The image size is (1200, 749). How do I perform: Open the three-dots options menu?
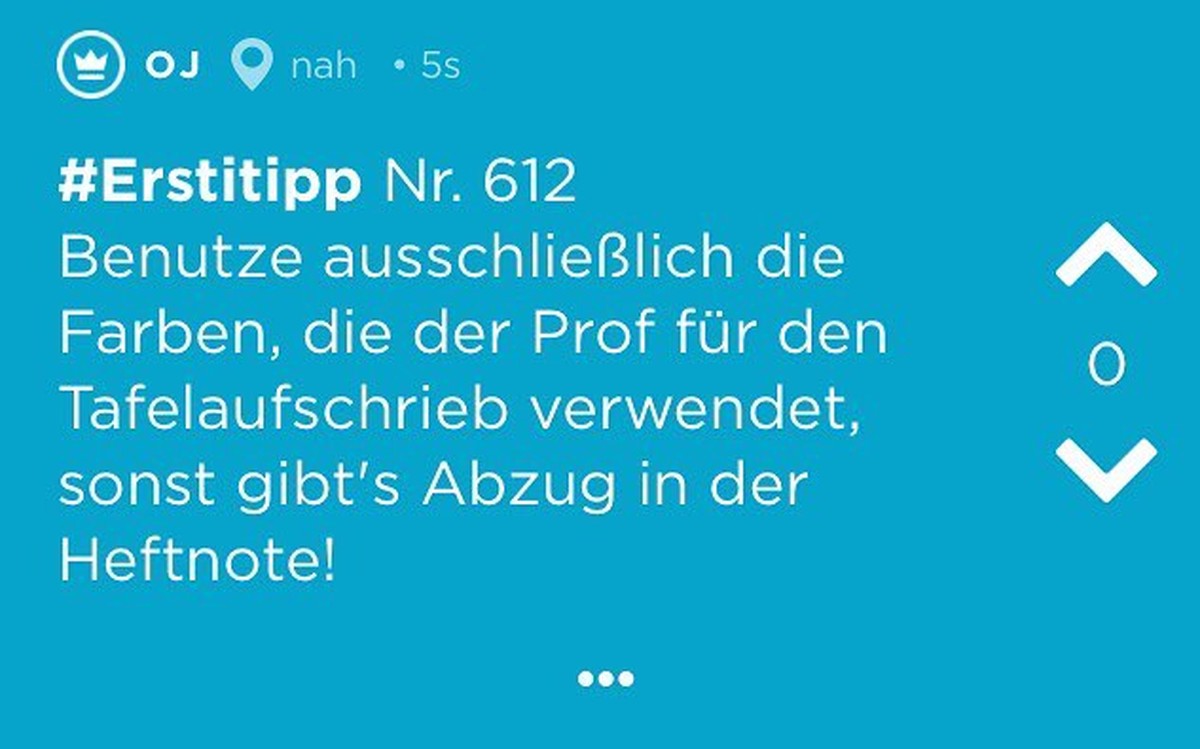[605, 679]
